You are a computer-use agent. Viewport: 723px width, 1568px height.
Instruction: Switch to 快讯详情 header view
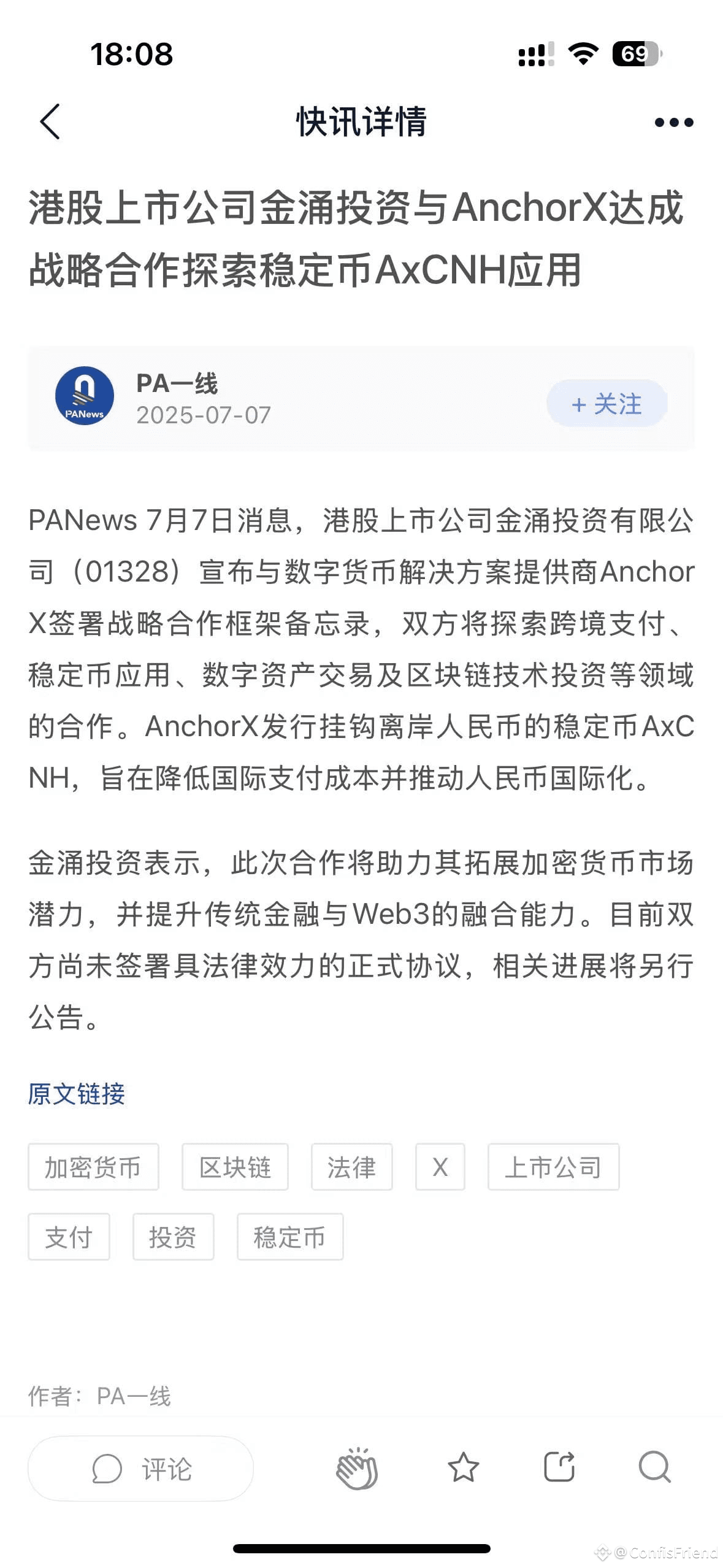(361, 122)
